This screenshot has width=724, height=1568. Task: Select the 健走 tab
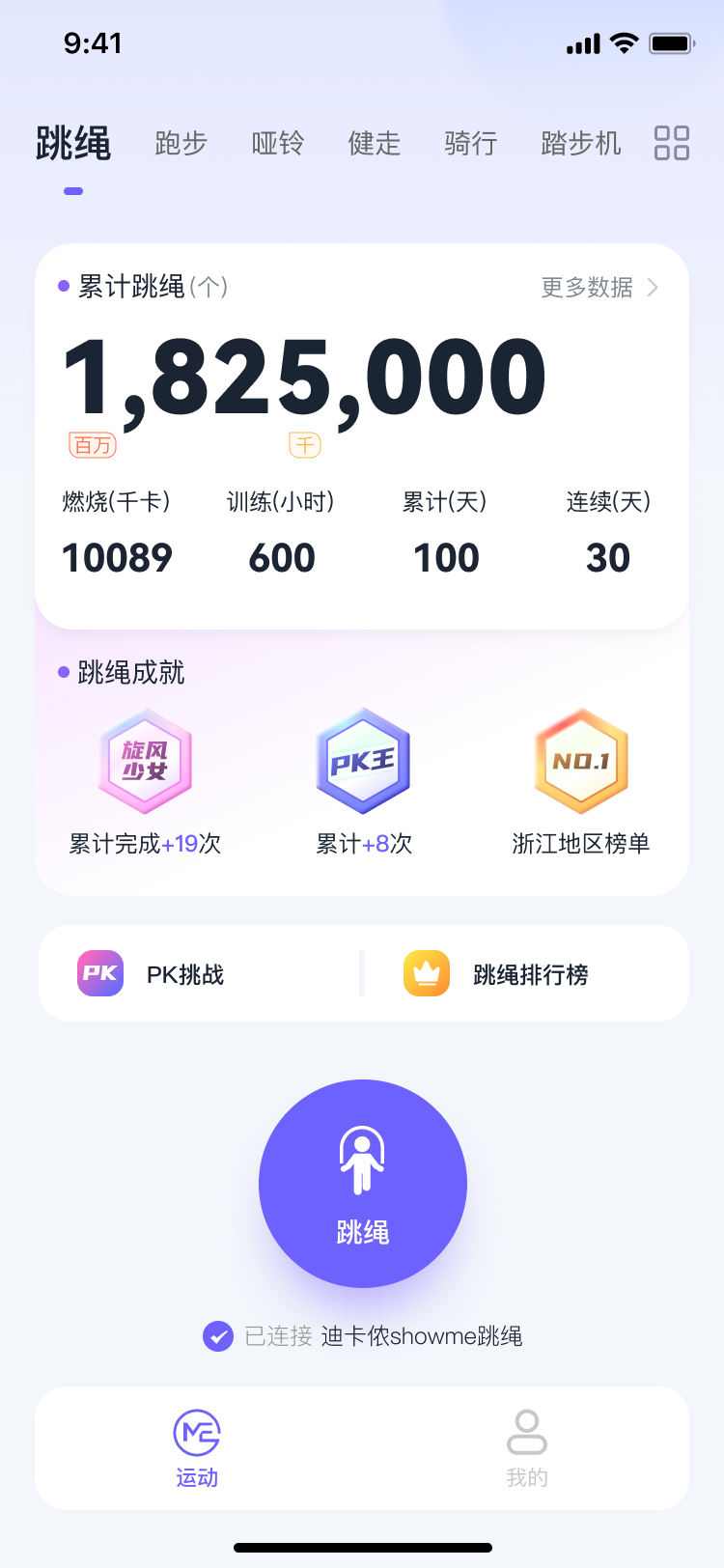[x=375, y=144]
